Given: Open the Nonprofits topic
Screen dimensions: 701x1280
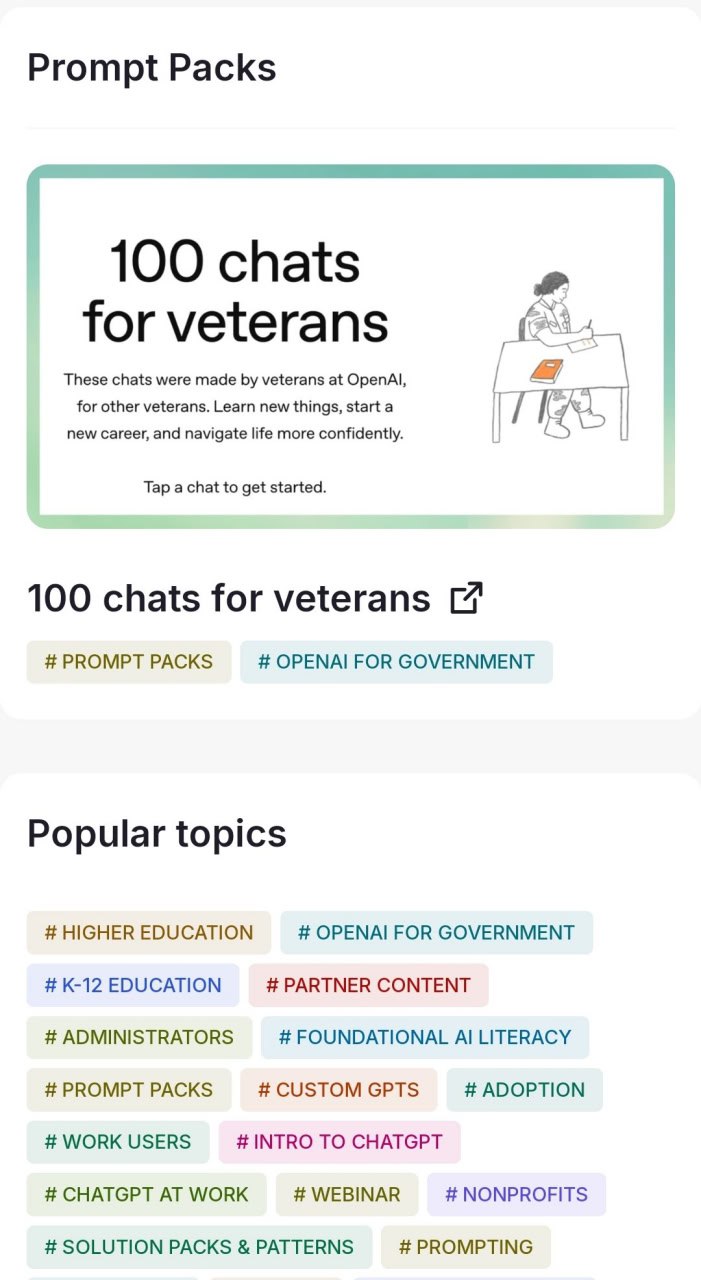Looking at the screenshot, I should [516, 1194].
